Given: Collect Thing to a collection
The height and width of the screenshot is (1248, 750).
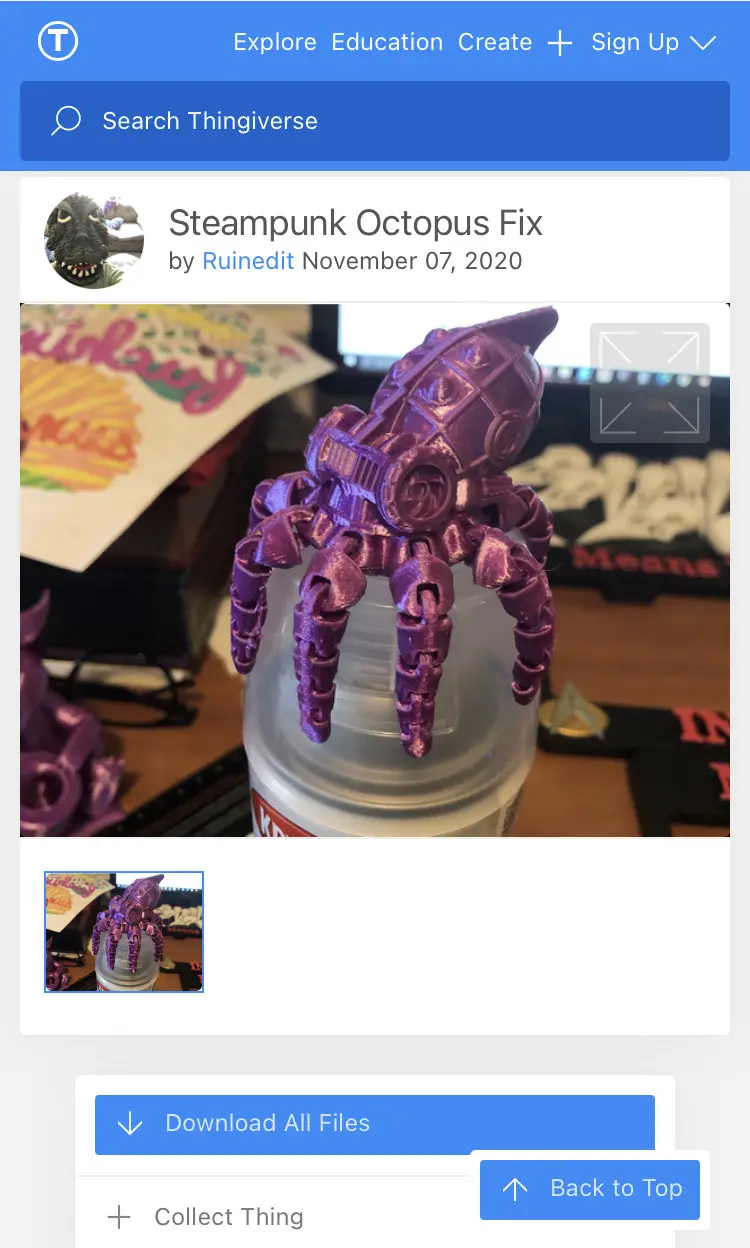Looking at the screenshot, I should tap(228, 1217).
